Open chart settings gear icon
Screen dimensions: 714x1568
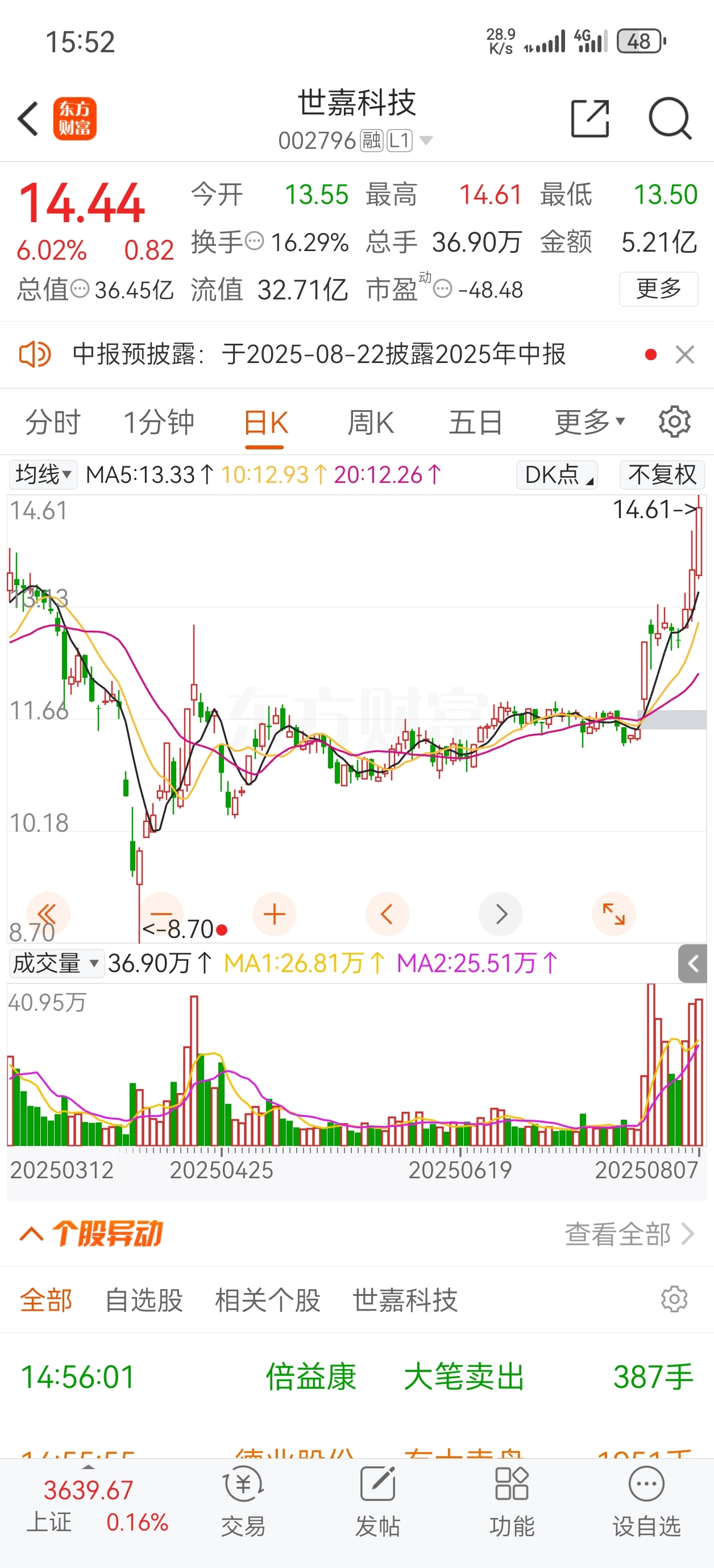coord(674,422)
